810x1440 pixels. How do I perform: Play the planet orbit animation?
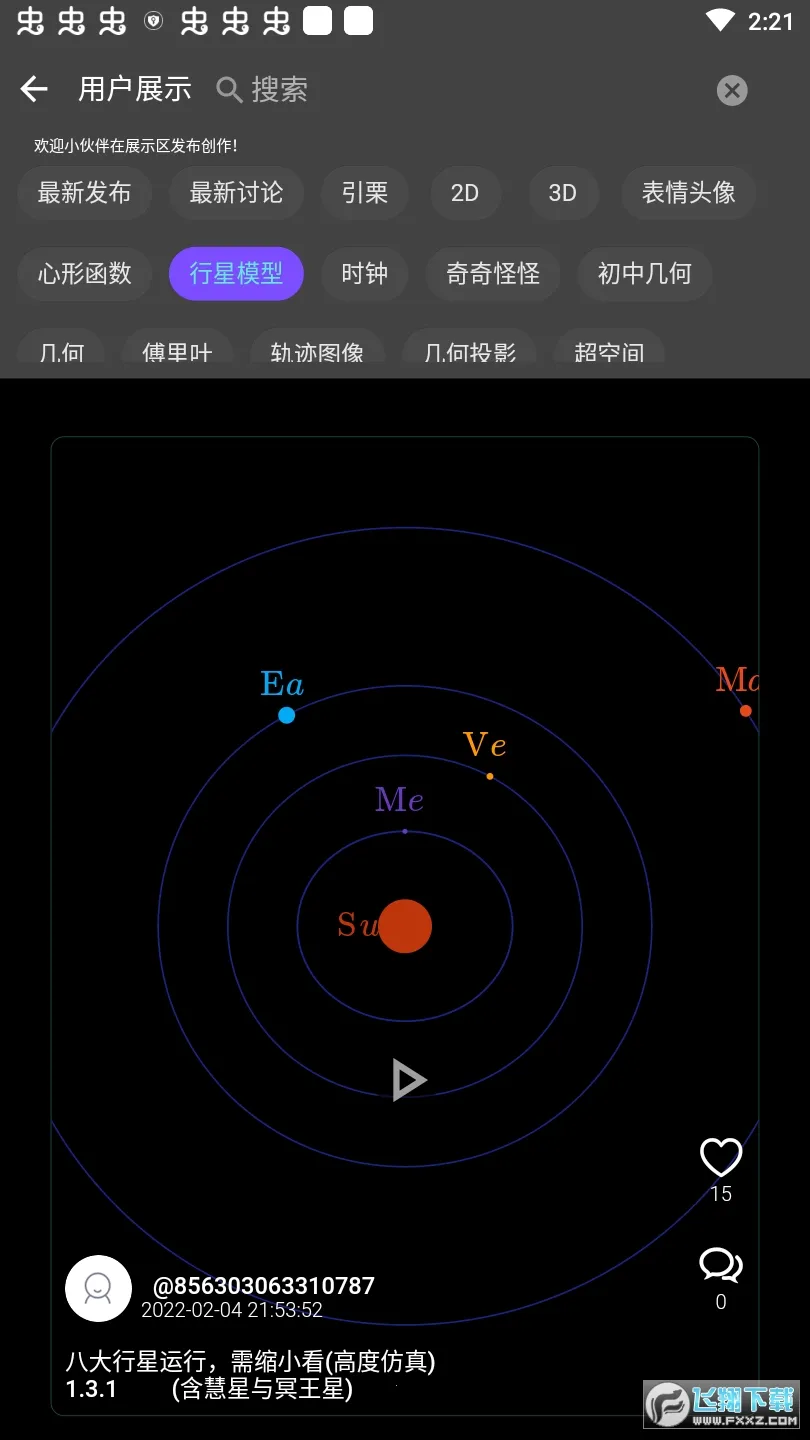point(407,1081)
